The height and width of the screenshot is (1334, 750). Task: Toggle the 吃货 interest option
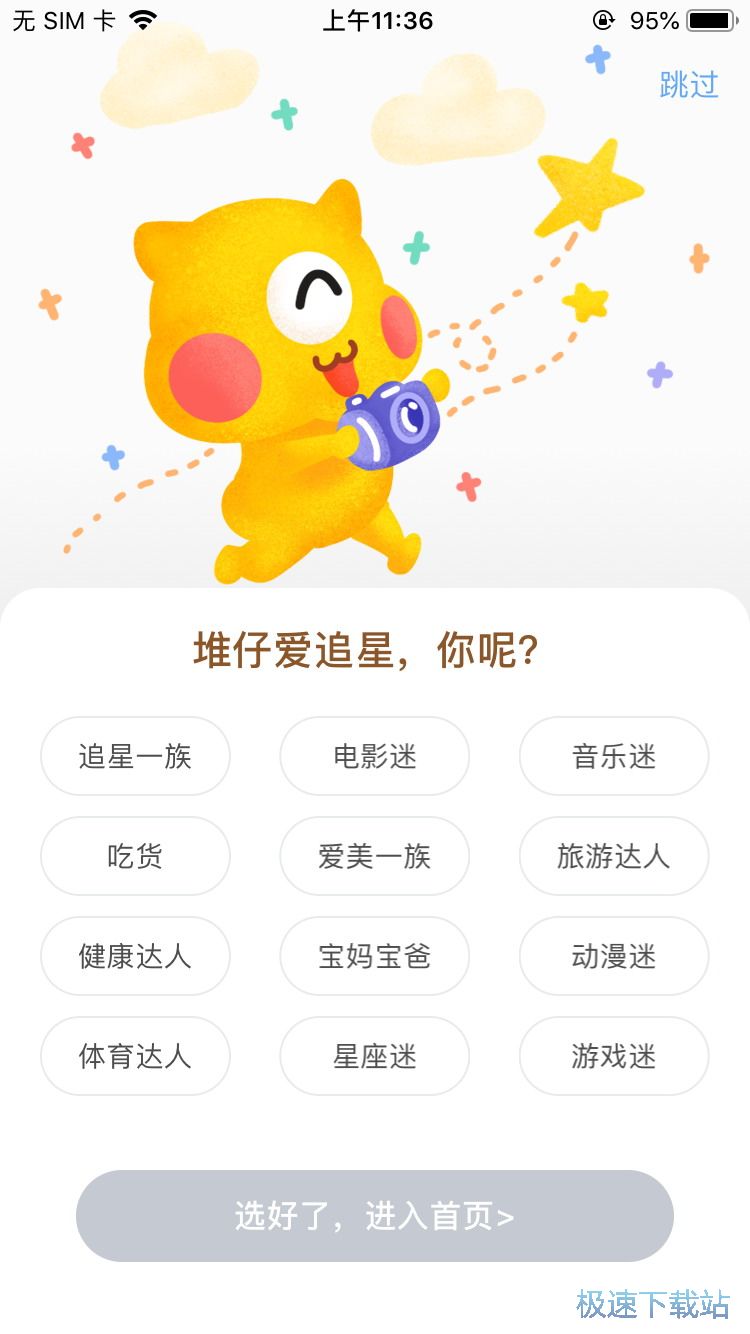click(x=135, y=857)
